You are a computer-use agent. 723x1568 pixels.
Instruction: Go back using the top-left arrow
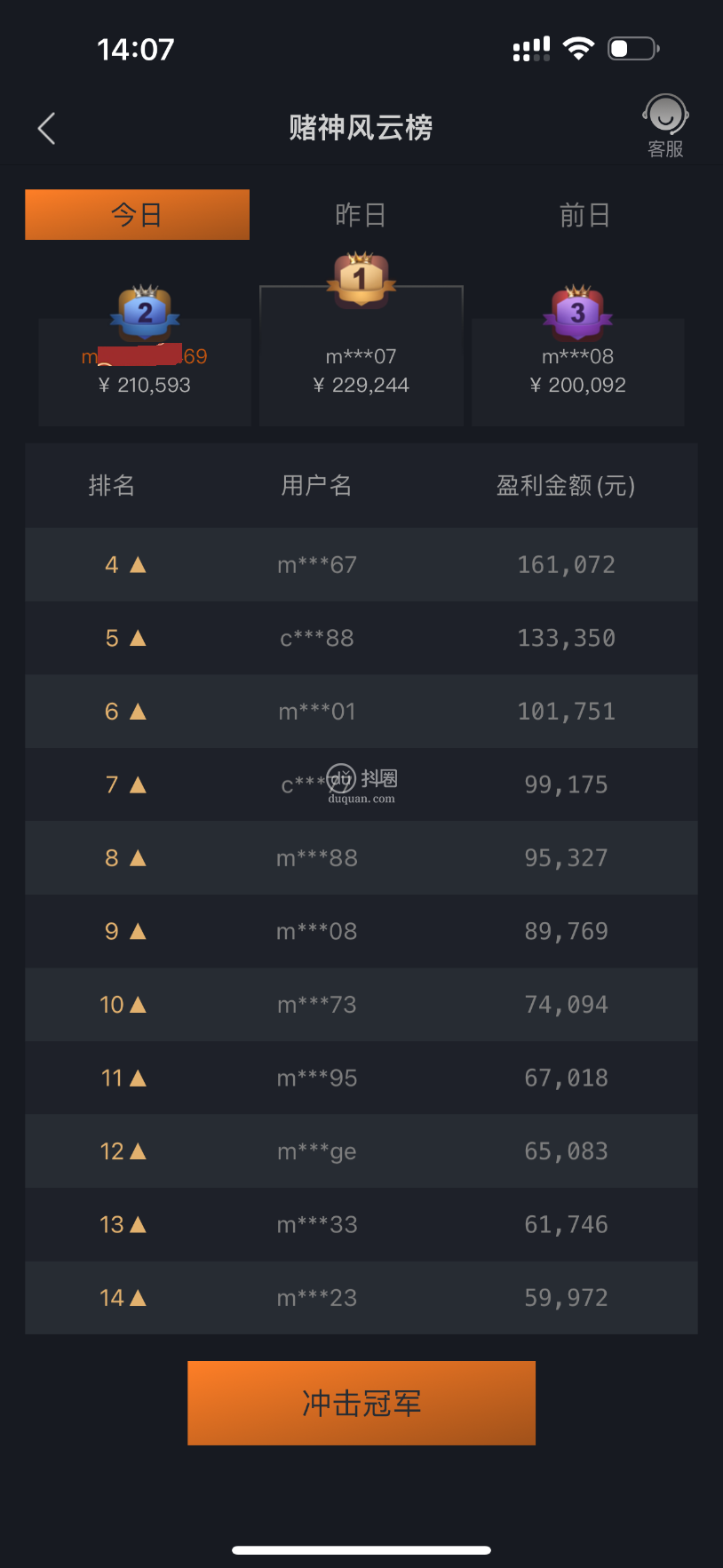(47, 129)
